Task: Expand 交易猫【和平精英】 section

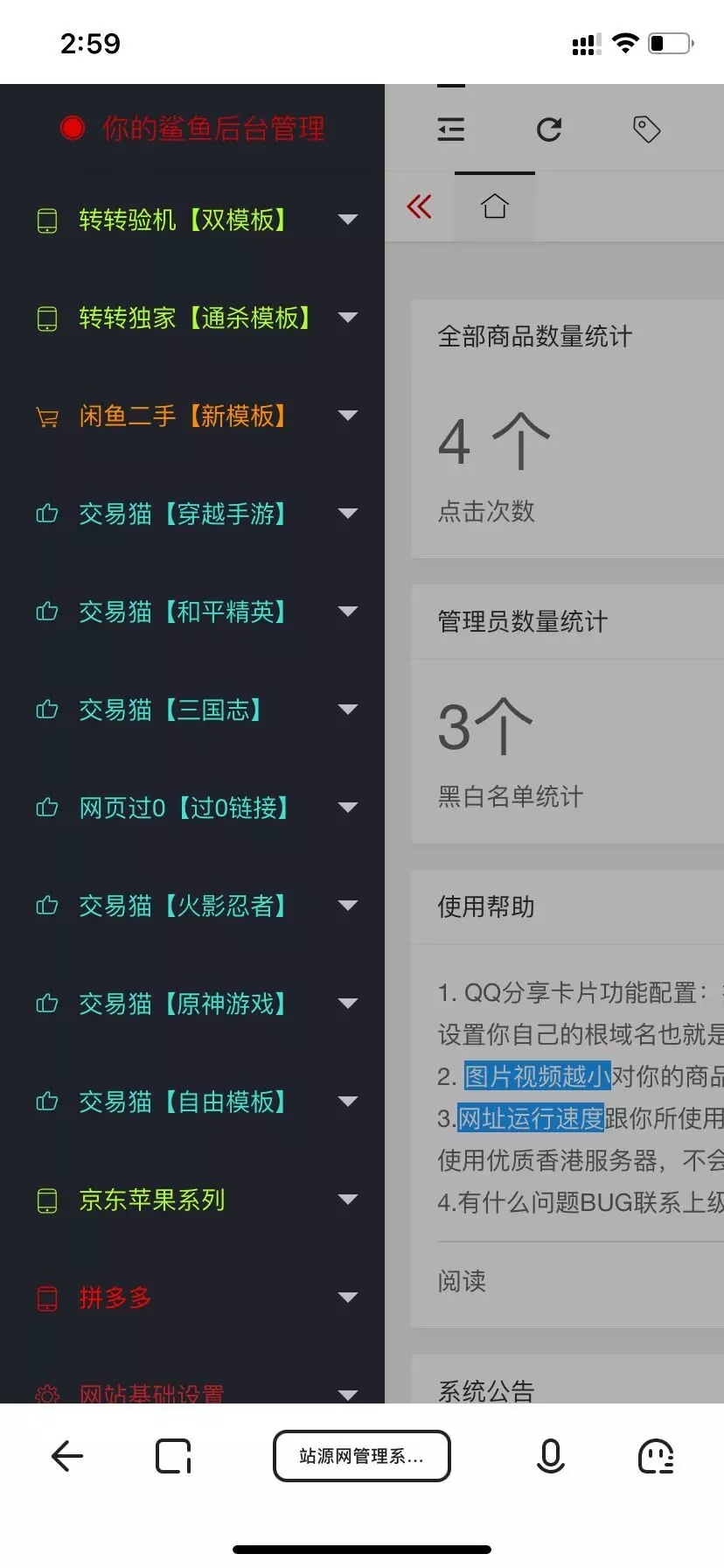Action: (182, 612)
